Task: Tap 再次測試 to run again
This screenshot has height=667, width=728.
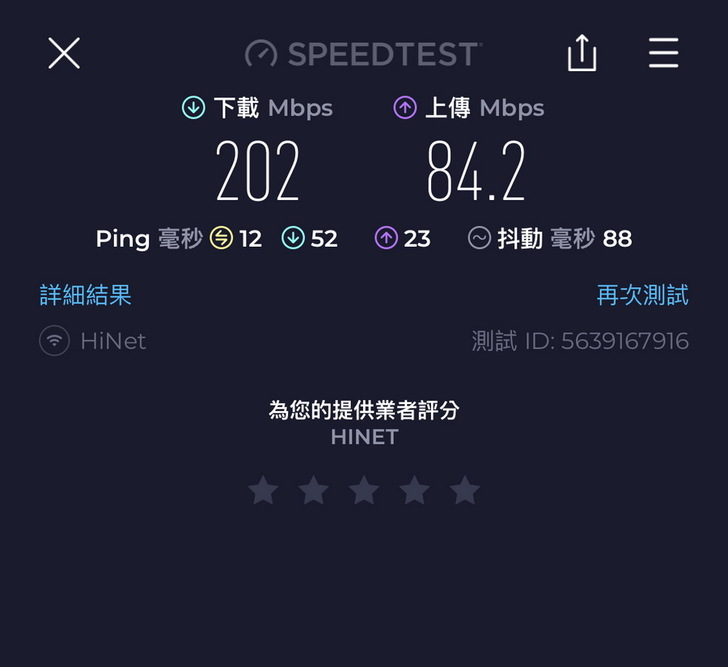Action: 642,295
